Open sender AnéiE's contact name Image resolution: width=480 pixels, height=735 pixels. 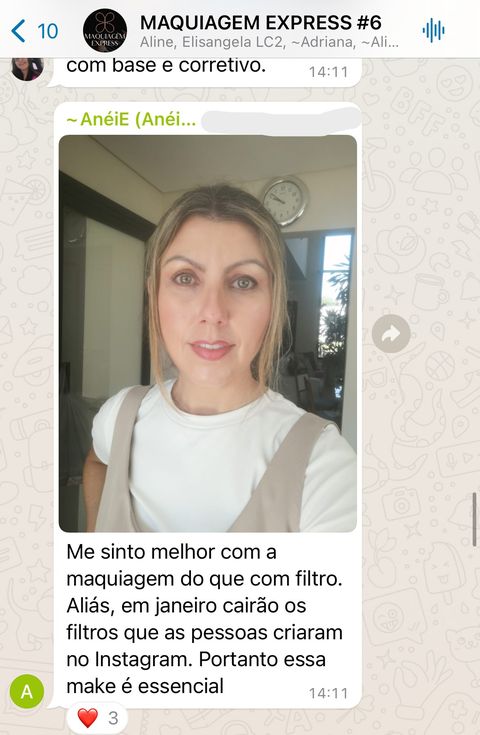(x=131, y=120)
